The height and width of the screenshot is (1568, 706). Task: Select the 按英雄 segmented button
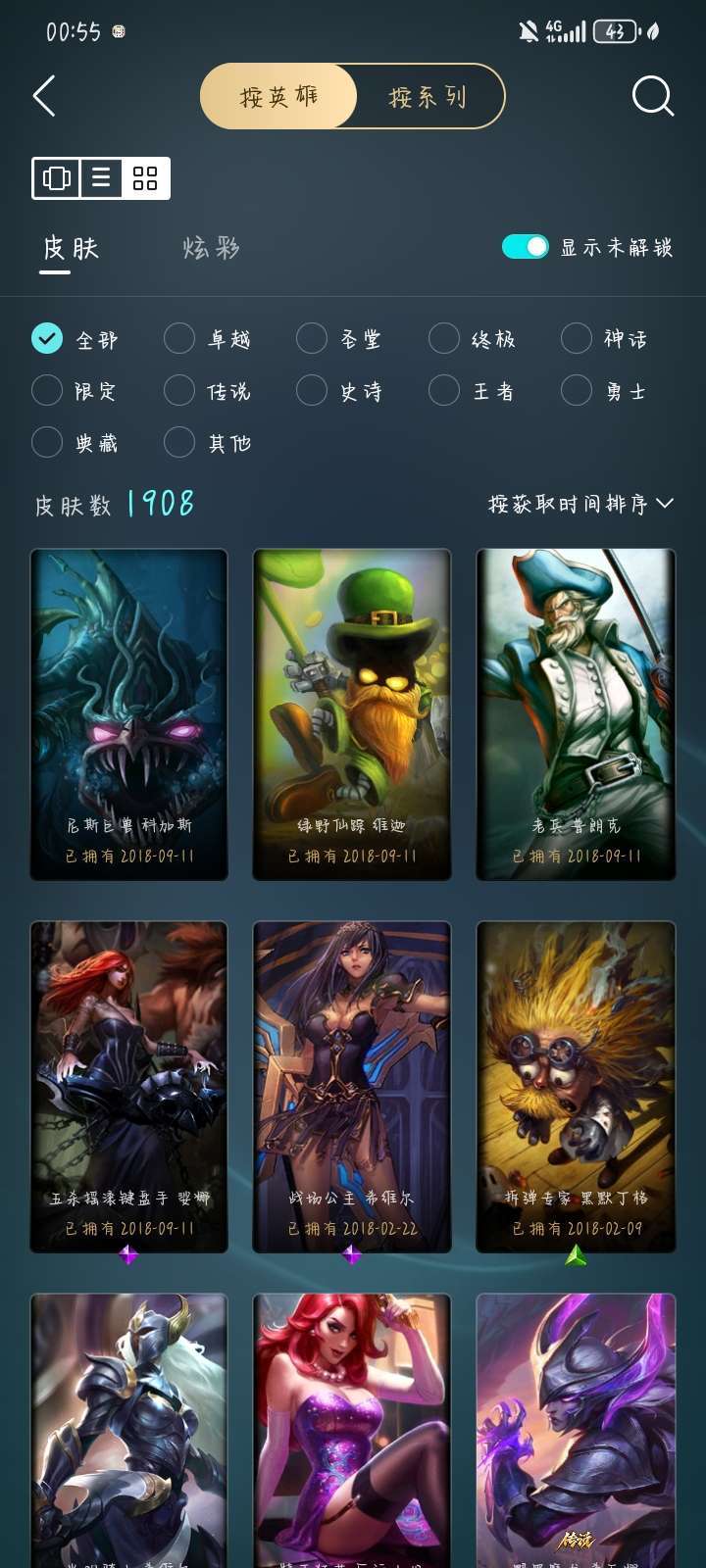(277, 95)
